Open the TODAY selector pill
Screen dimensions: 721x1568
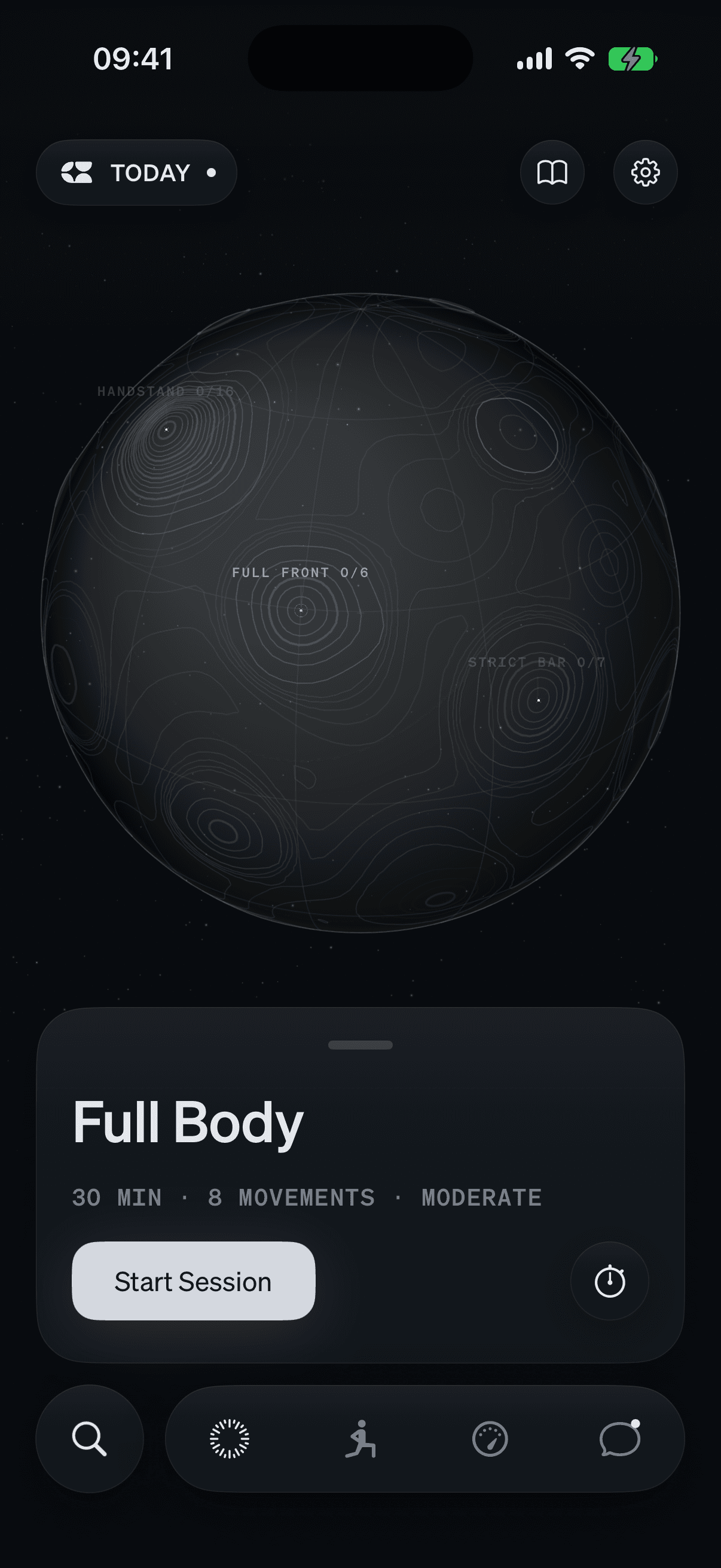pos(136,172)
